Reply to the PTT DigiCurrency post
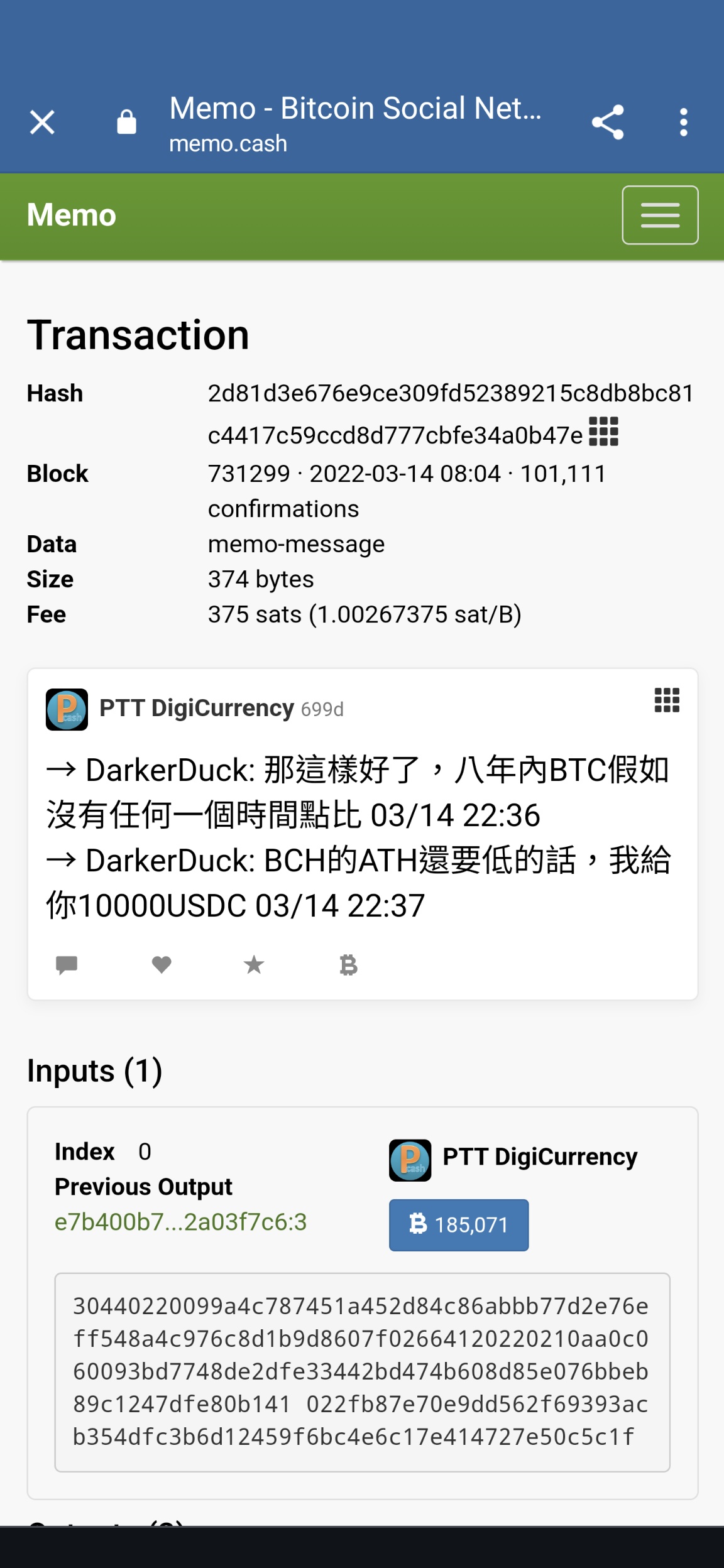Image resolution: width=724 pixels, height=1568 pixels. click(x=67, y=964)
